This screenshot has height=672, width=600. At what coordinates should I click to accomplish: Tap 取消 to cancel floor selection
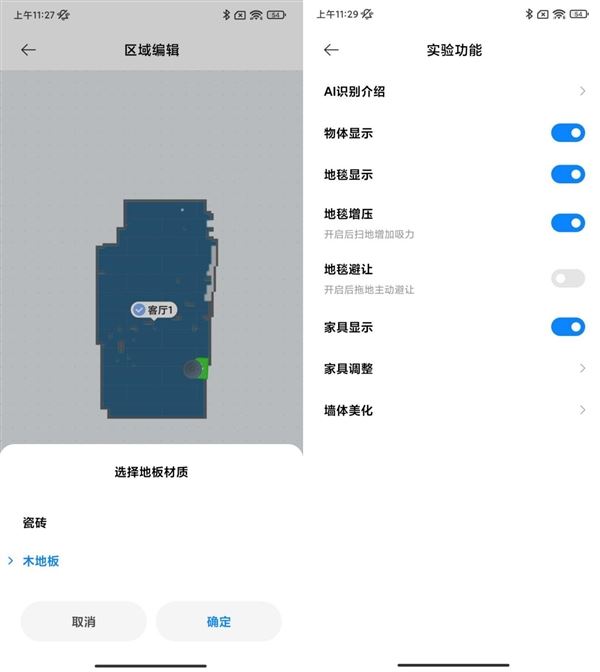click(x=84, y=621)
